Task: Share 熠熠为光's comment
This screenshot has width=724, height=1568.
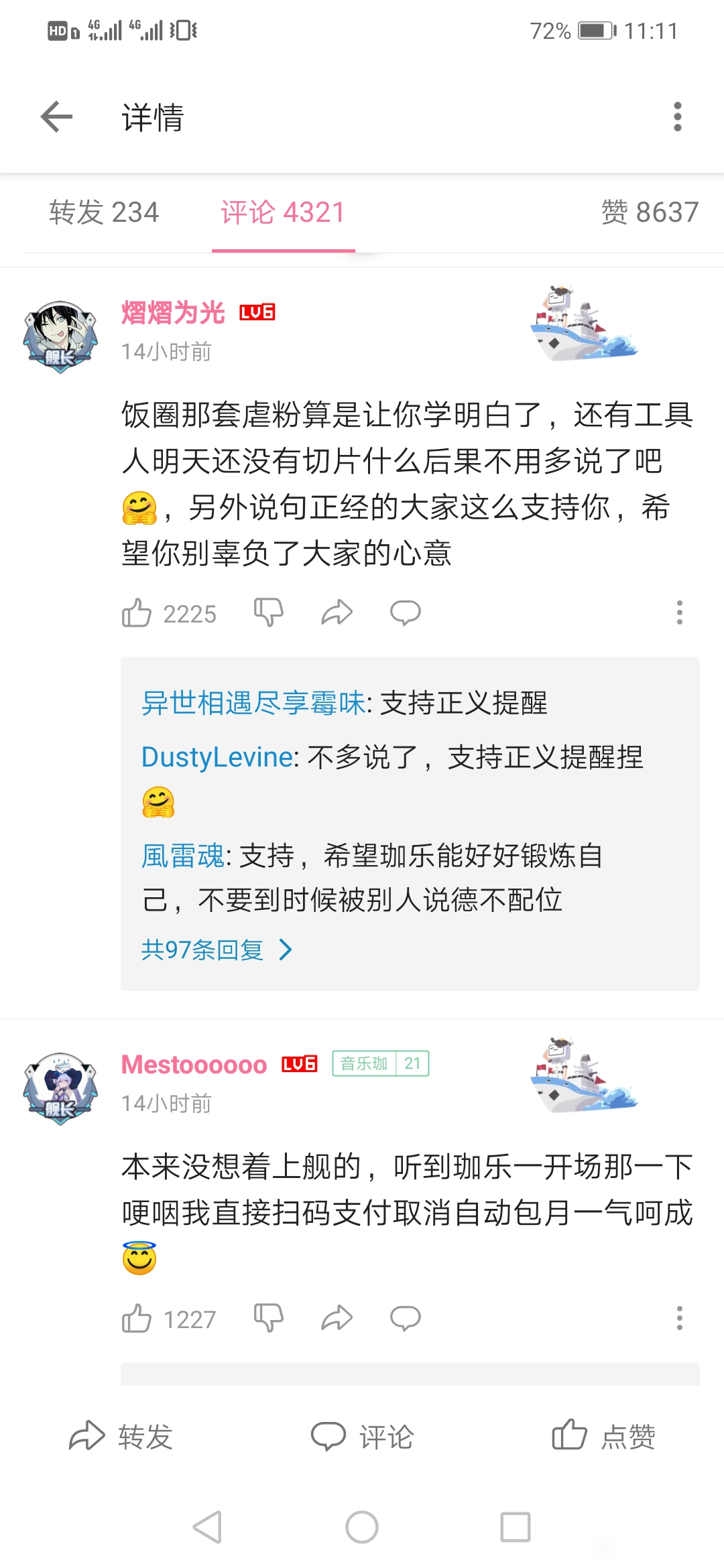Action: coord(337,612)
